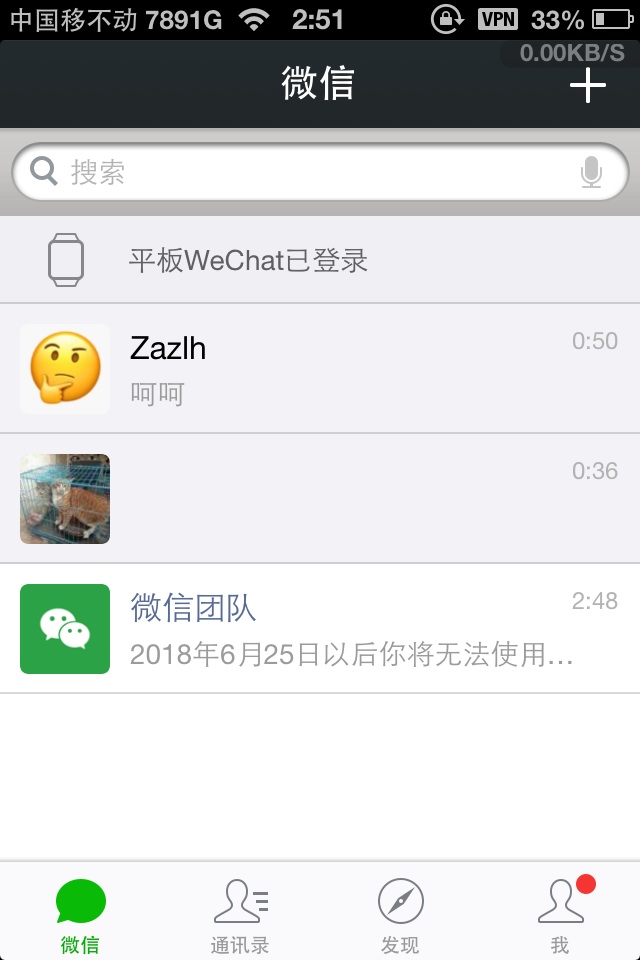
Task: Open the tablet WeChat logged-in notice
Action: click(320, 261)
